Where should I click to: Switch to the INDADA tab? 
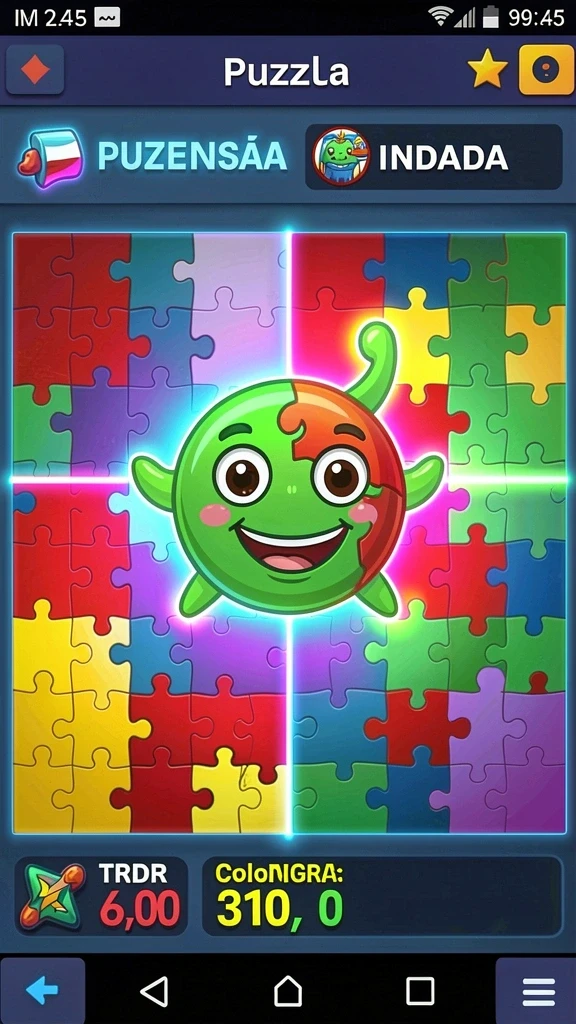434,157
